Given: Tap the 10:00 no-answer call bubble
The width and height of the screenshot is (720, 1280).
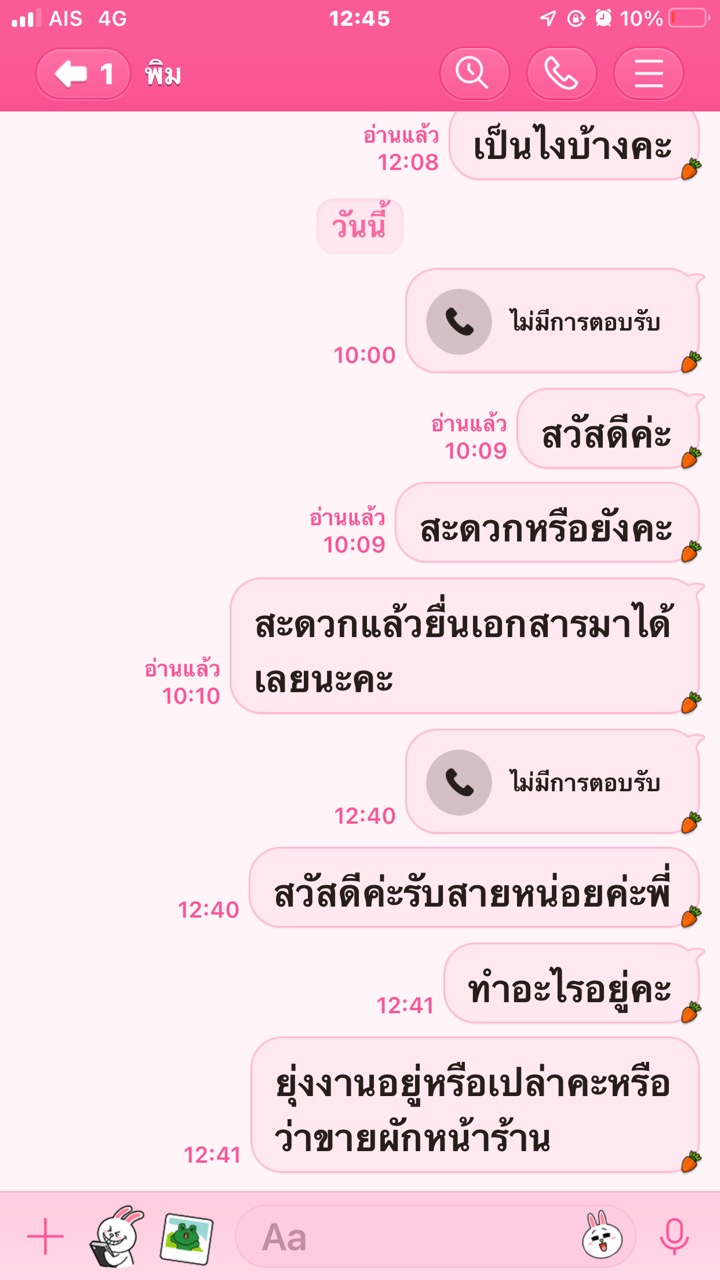Looking at the screenshot, I should pyautogui.click(x=552, y=321).
